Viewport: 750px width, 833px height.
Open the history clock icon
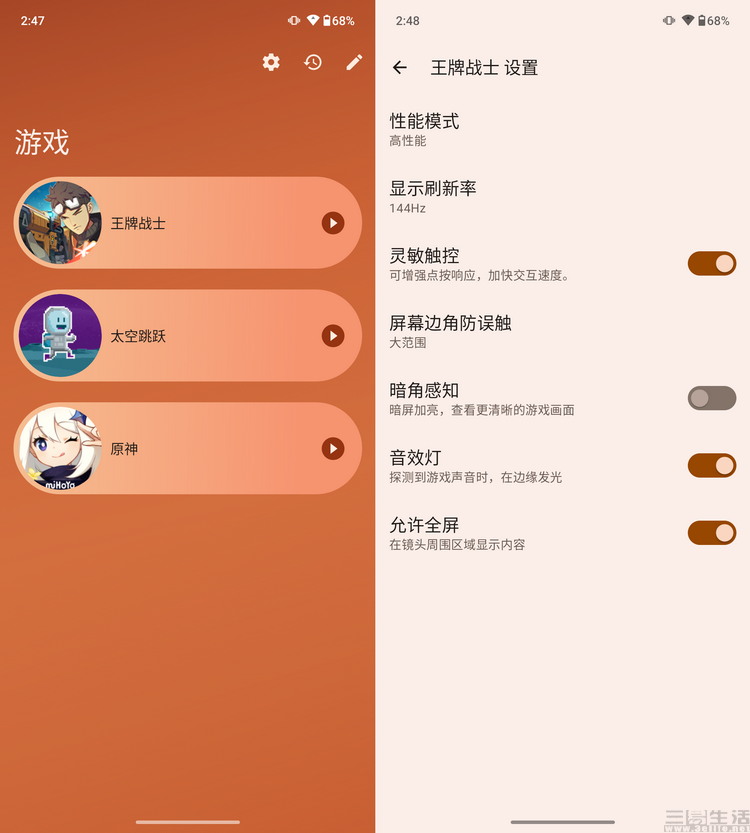point(313,62)
